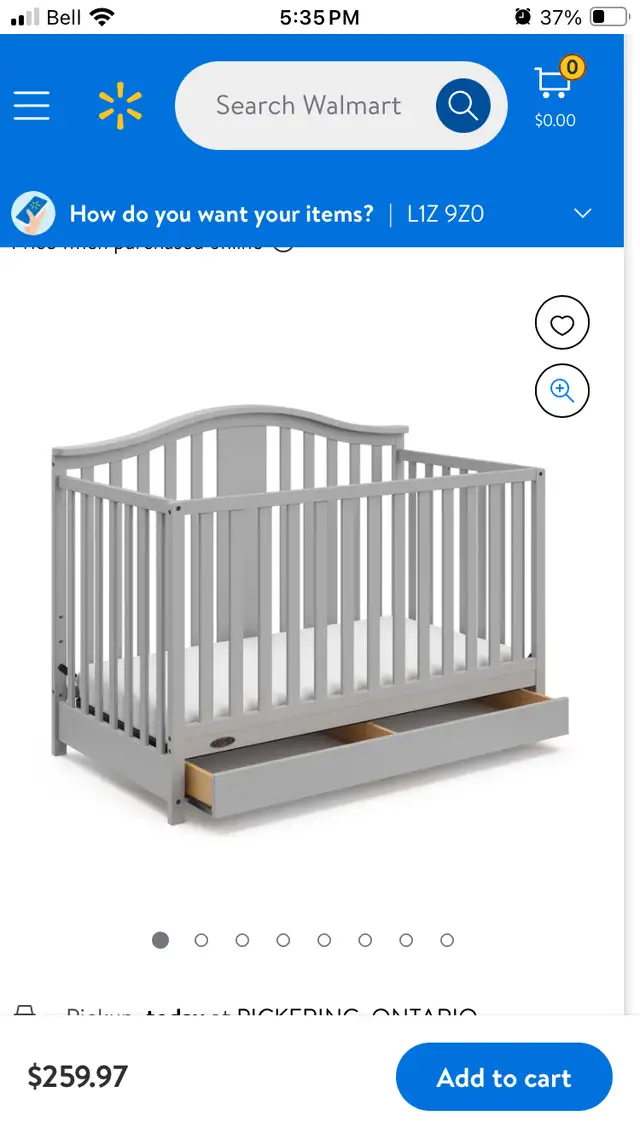Expand How do you want your items

pyautogui.click(x=312, y=213)
